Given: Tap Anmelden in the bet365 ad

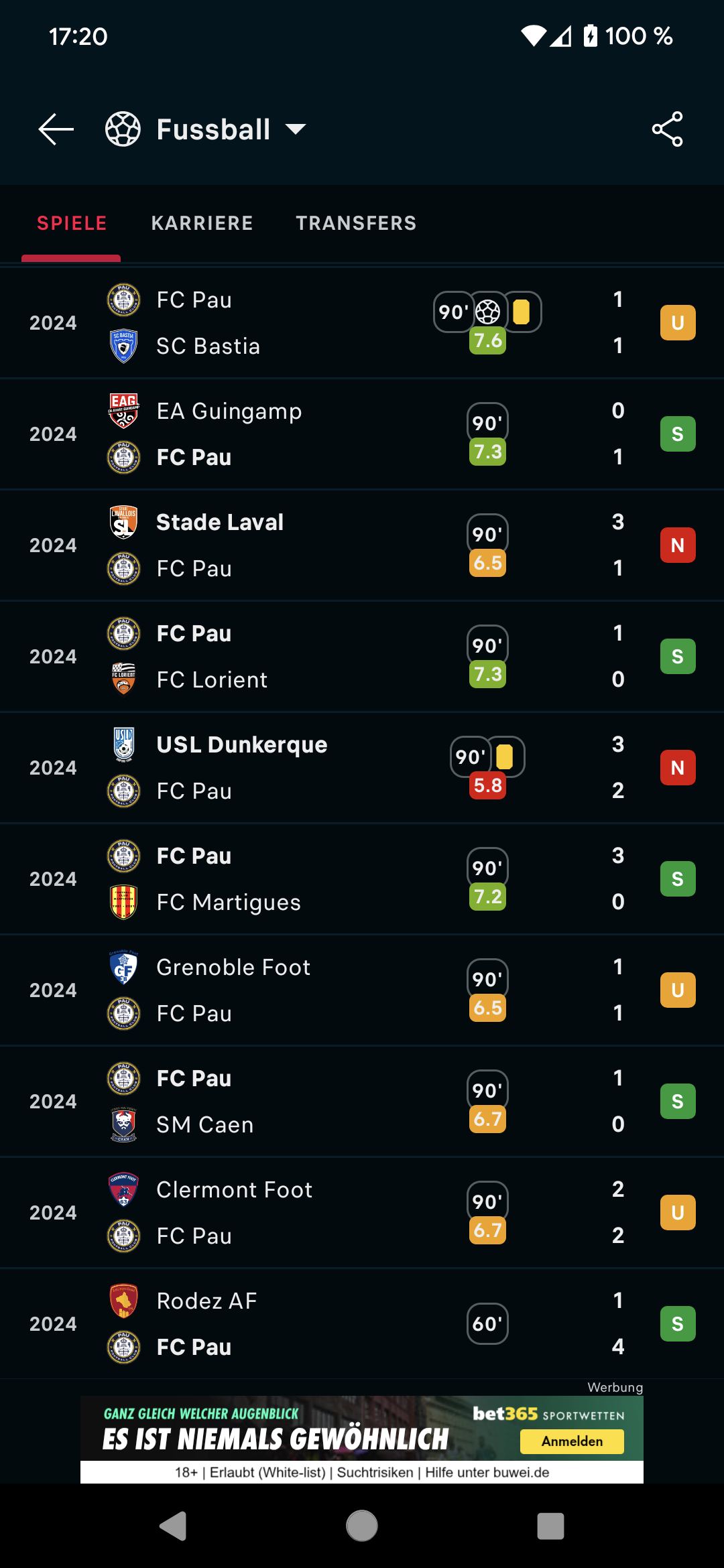Looking at the screenshot, I should [x=572, y=1441].
